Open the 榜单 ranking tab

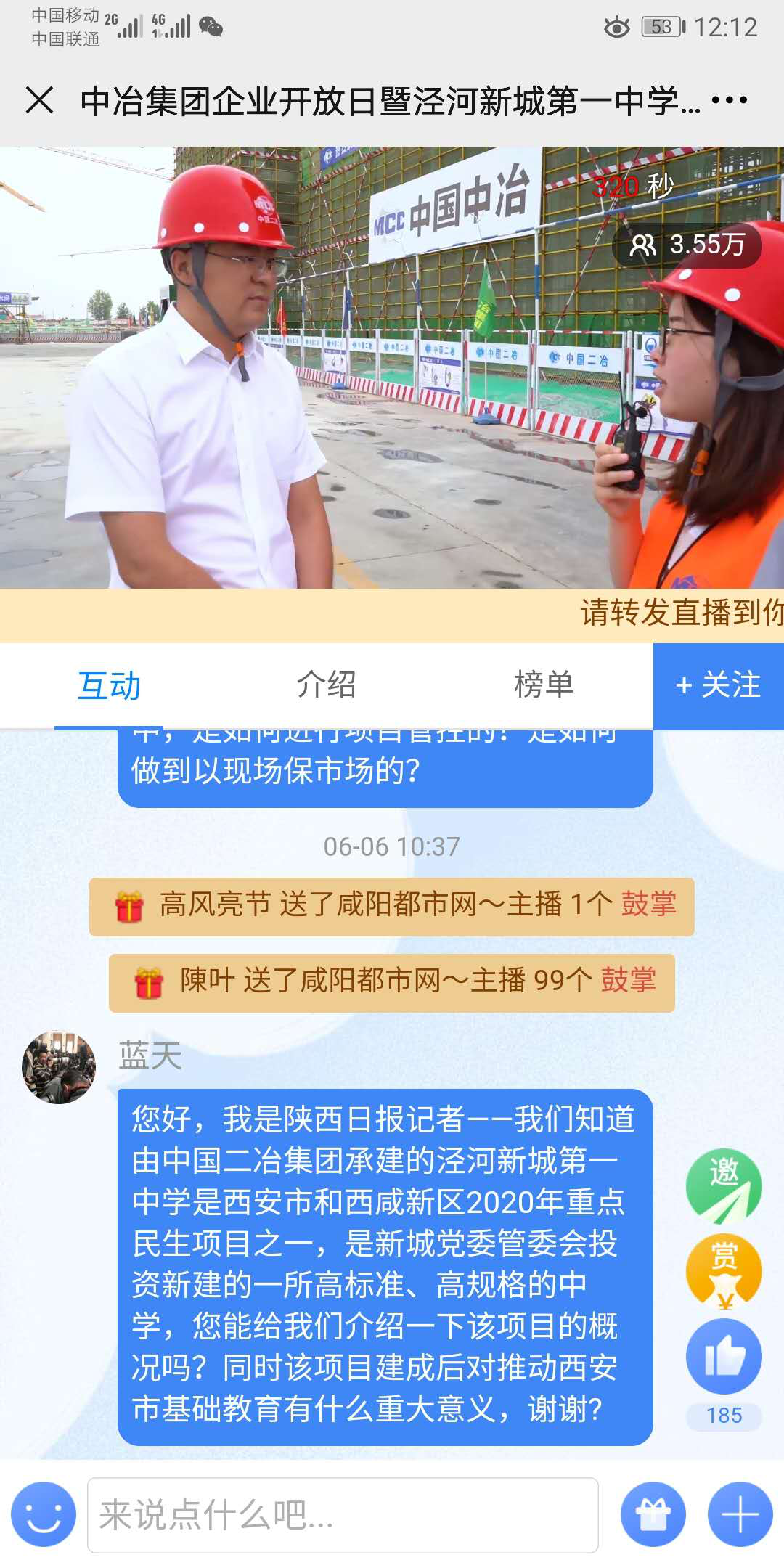coord(544,685)
